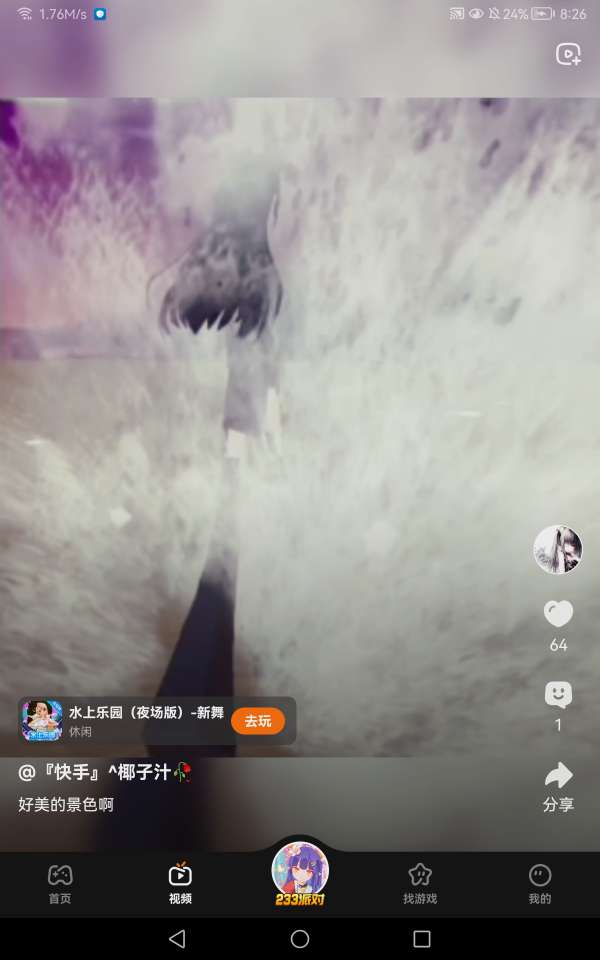Screen dimensions: 600x960
Task: Switch to the 首页 tab
Action: coord(60,883)
